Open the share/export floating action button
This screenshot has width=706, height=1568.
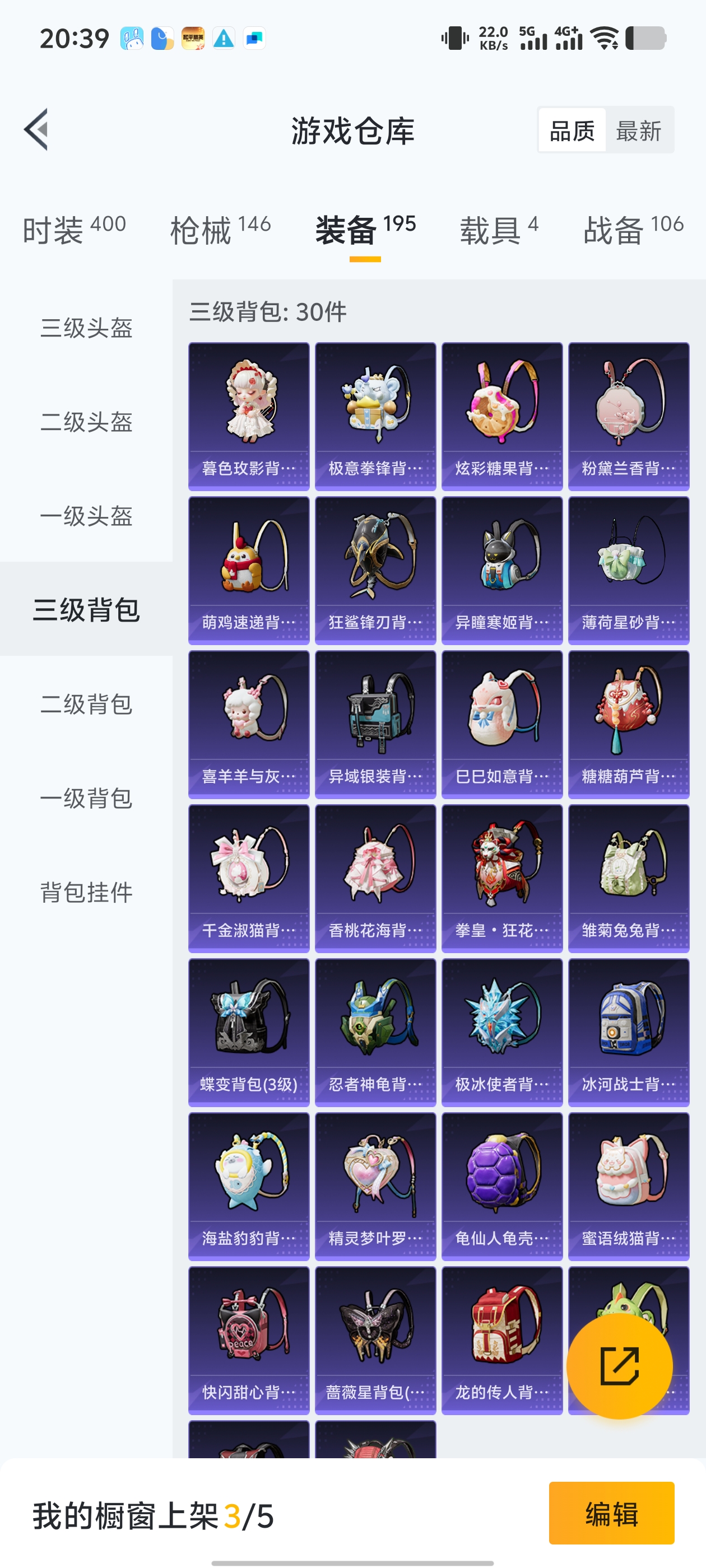point(620,1366)
